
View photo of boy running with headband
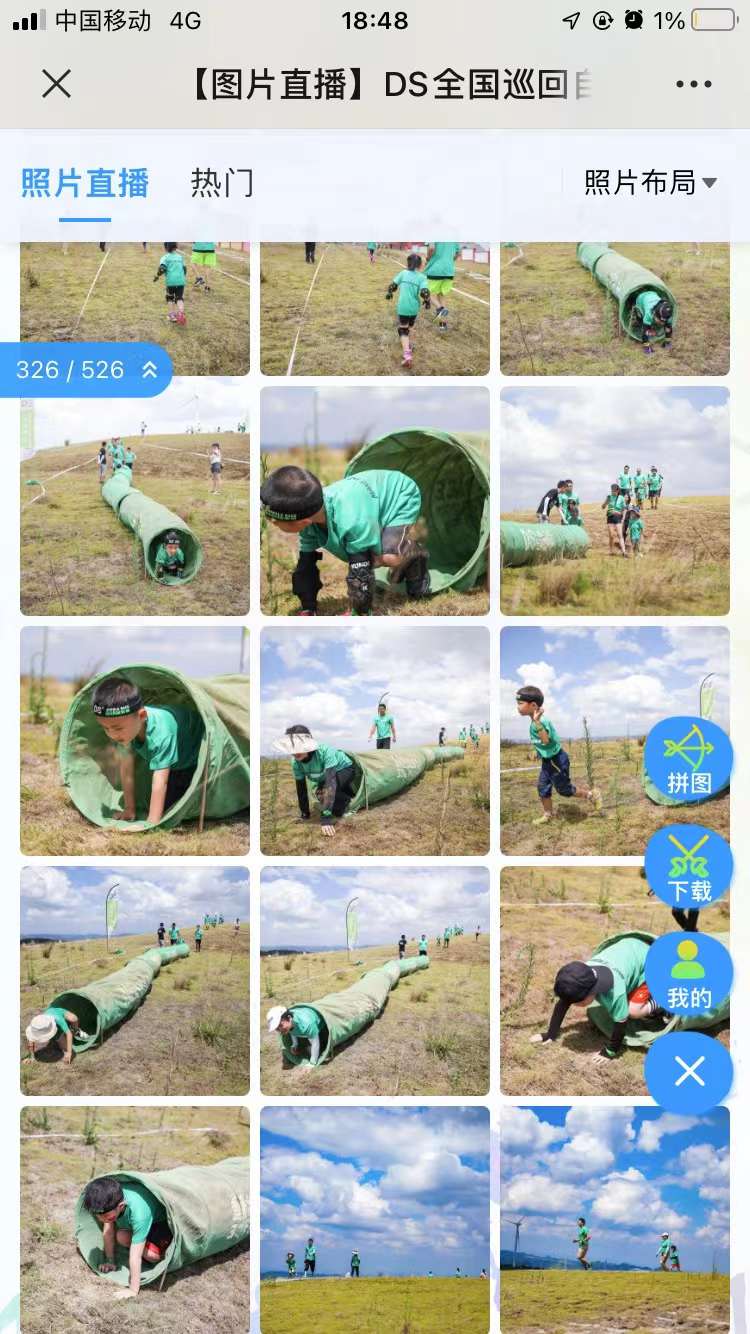(570, 741)
